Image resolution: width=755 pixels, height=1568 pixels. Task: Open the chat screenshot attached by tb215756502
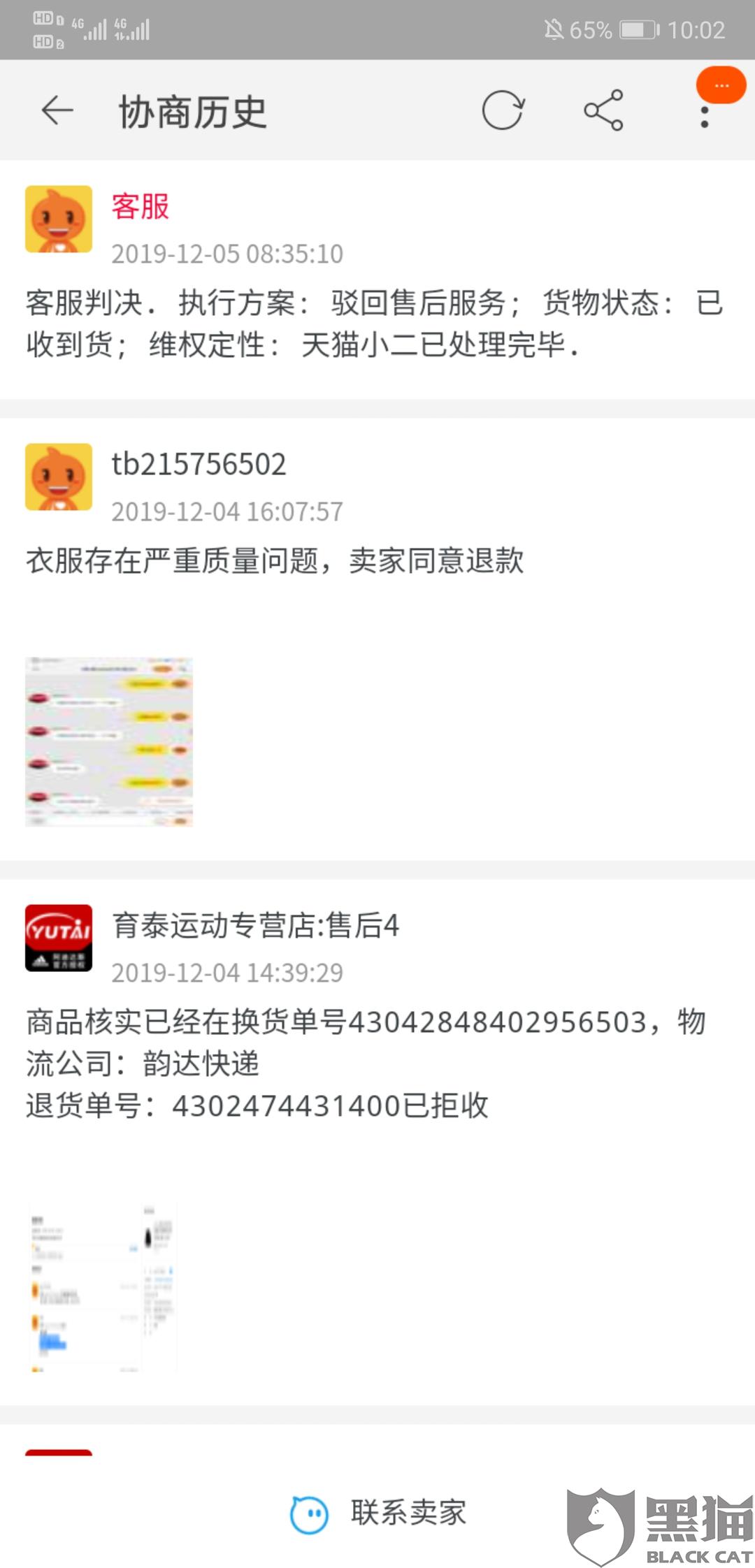point(109,741)
